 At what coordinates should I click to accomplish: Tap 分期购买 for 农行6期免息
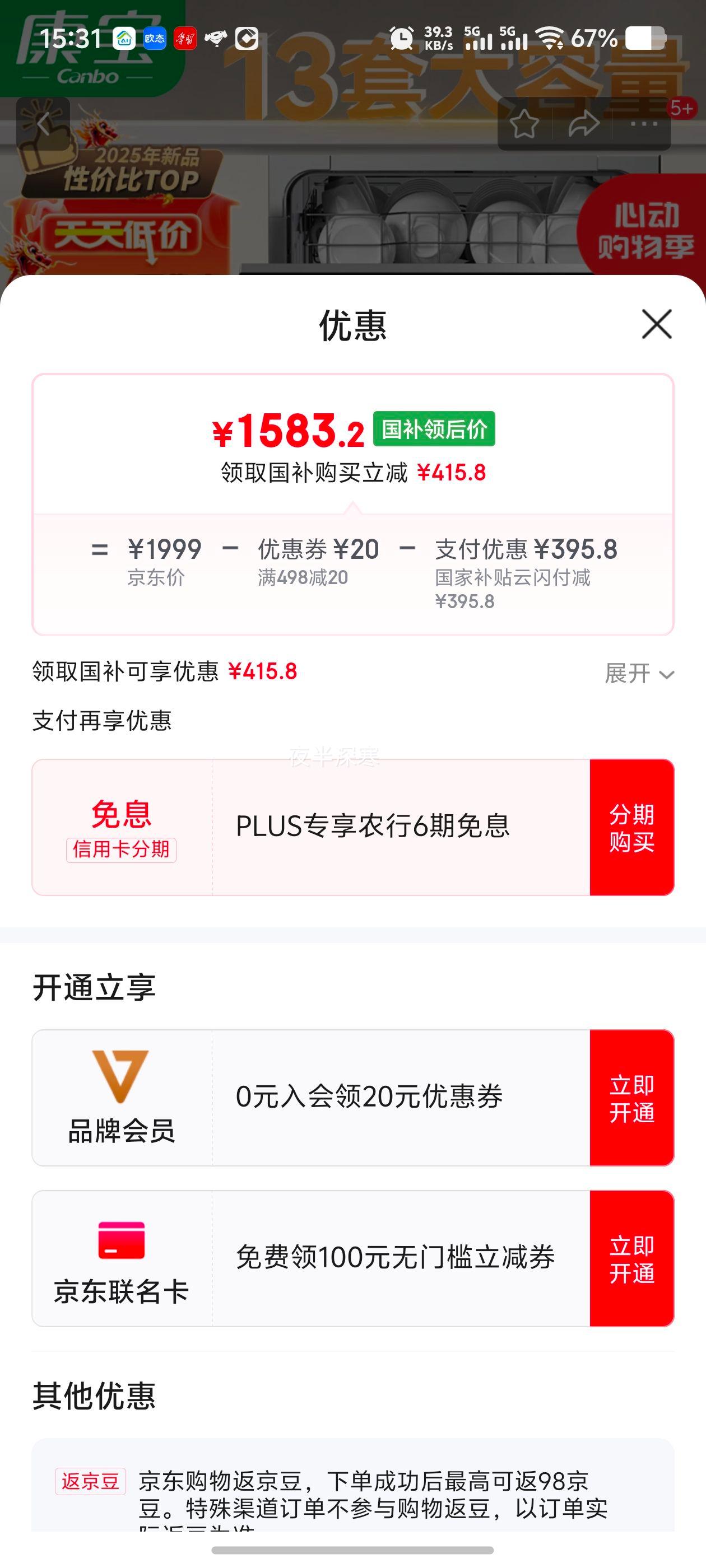click(x=631, y=827)
